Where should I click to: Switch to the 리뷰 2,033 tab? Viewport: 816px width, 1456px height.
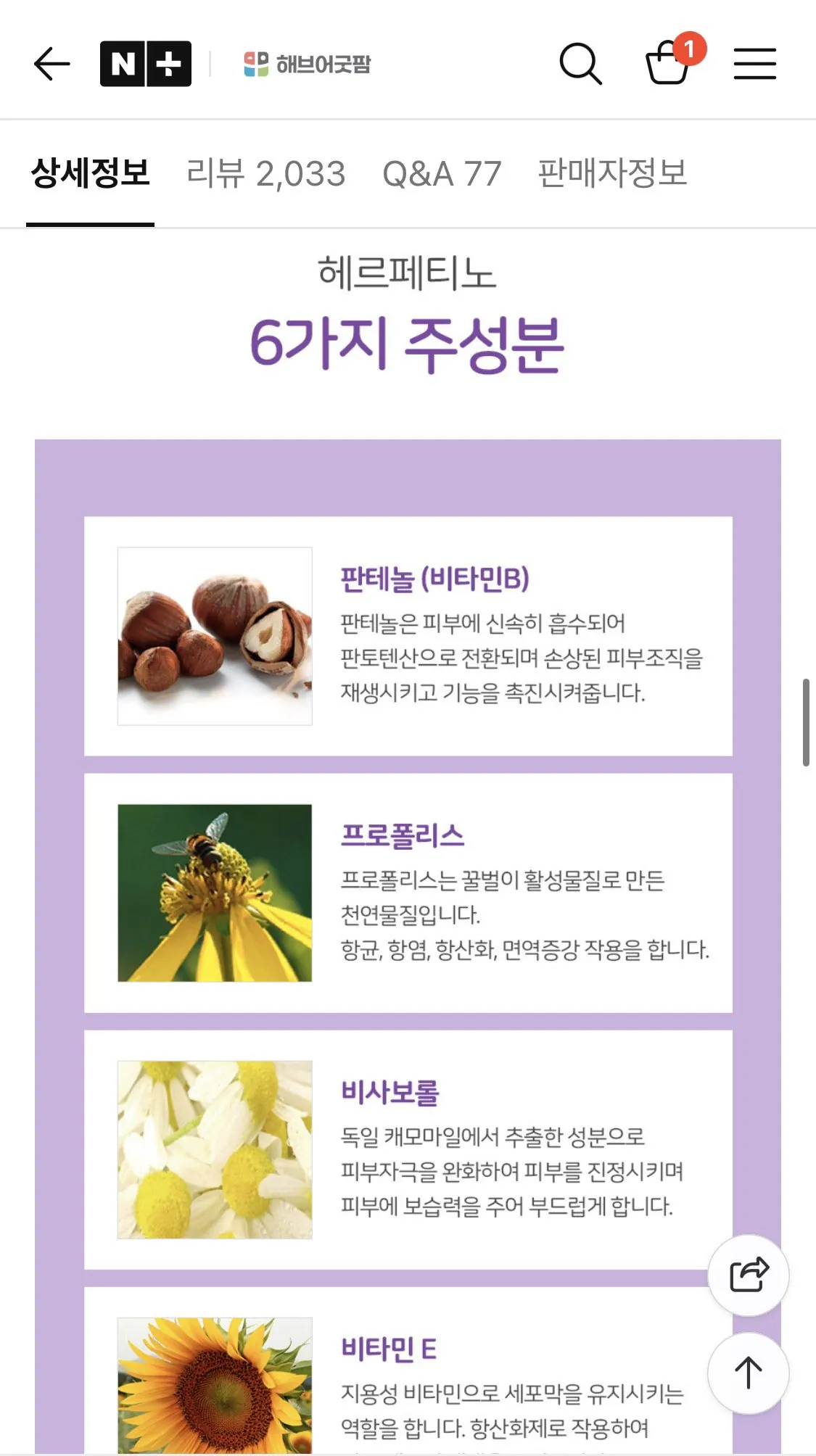[x=265, y=173]
